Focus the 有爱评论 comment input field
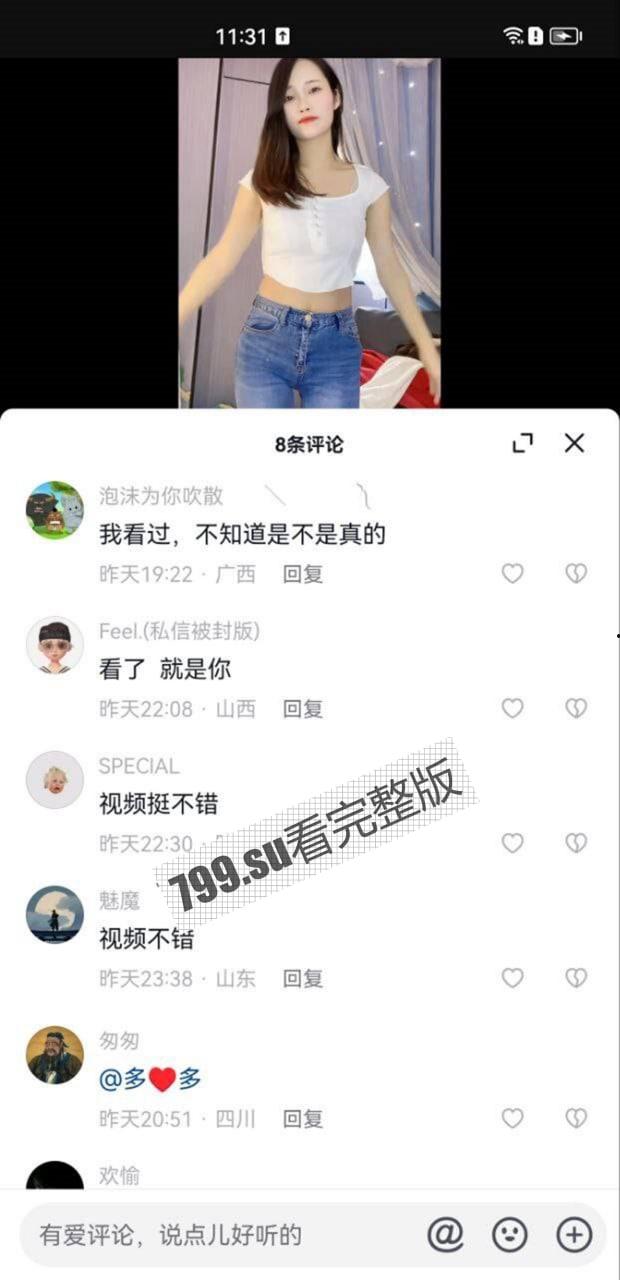The height and width of the screenshot is (1280, 620). (x=200, y=1235)
